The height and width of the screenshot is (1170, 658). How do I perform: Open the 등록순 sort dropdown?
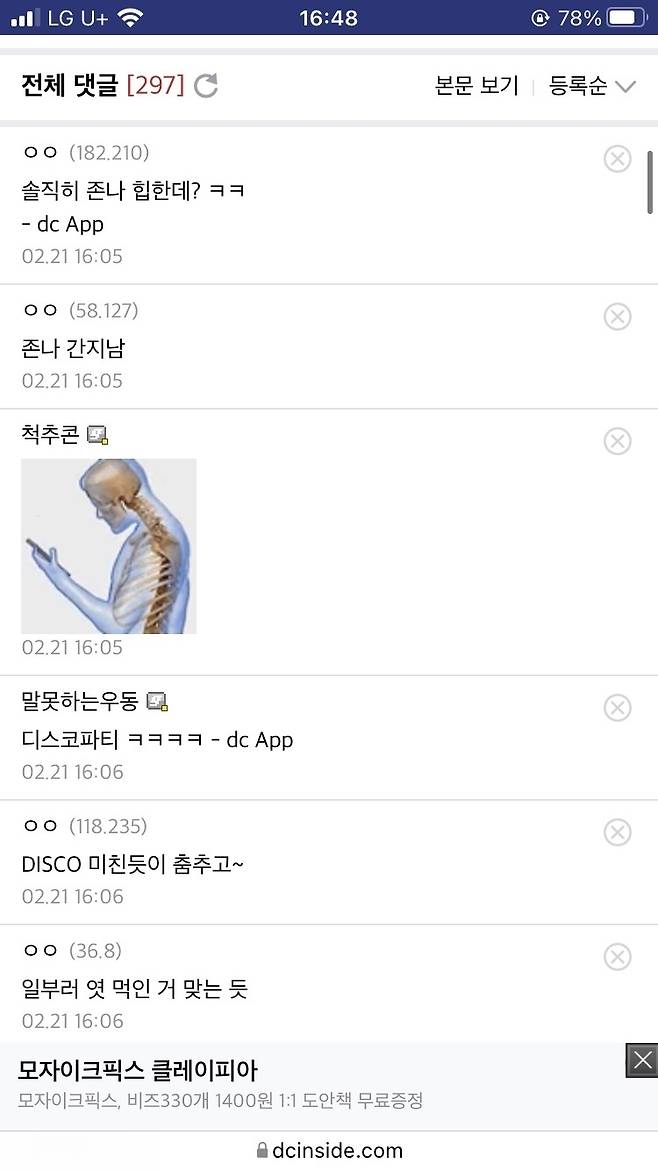tap(592, 86)
